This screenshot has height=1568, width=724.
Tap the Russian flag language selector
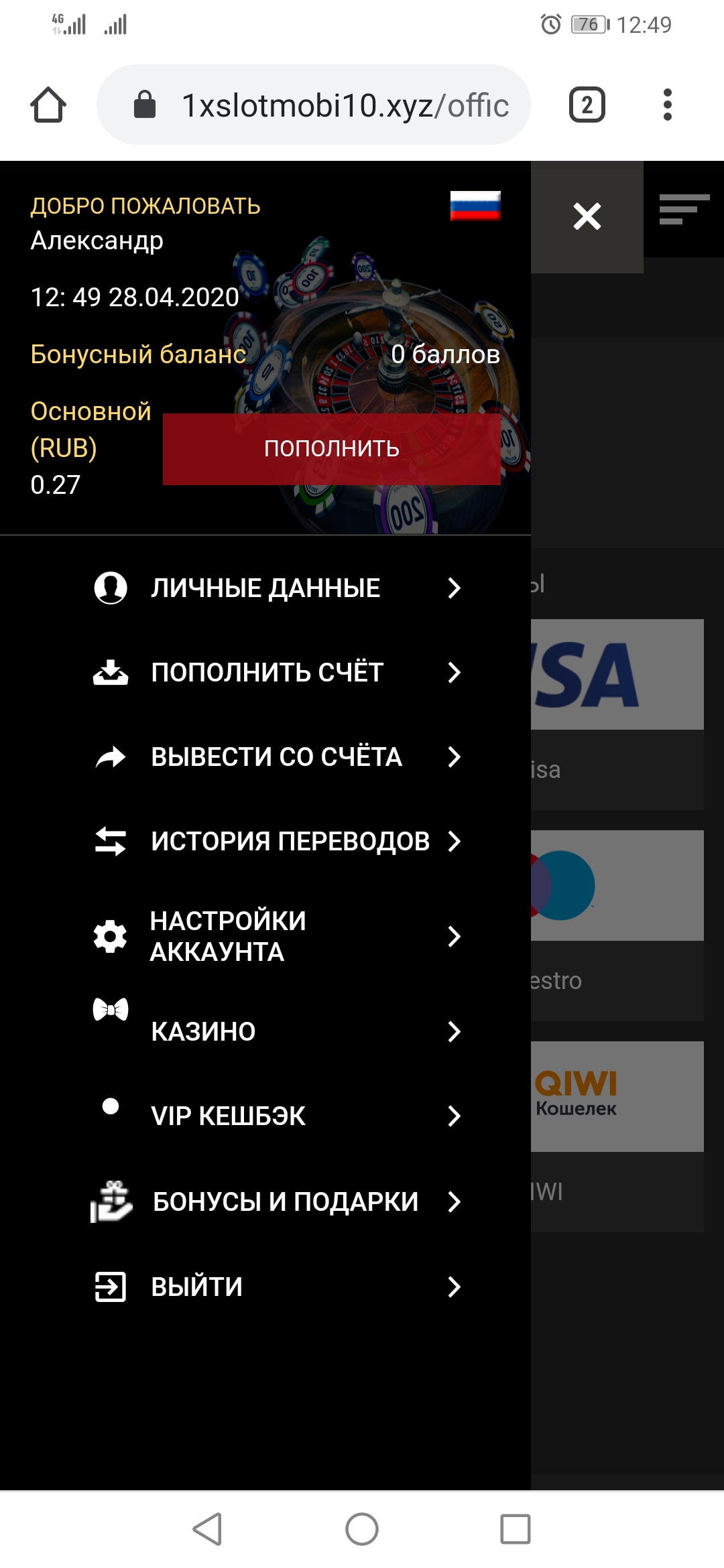coord(476,208)
